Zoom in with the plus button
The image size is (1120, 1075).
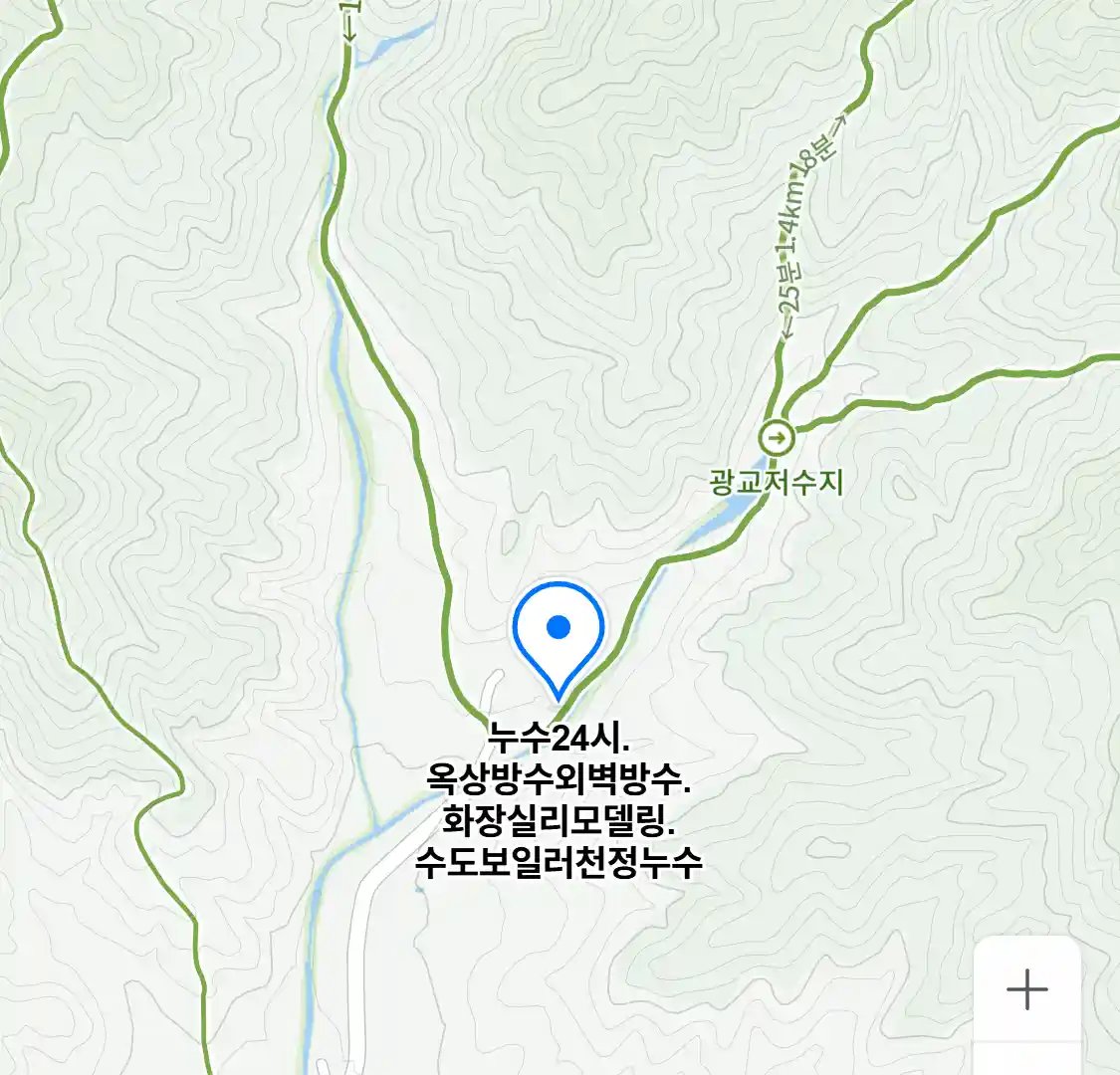1026,989
